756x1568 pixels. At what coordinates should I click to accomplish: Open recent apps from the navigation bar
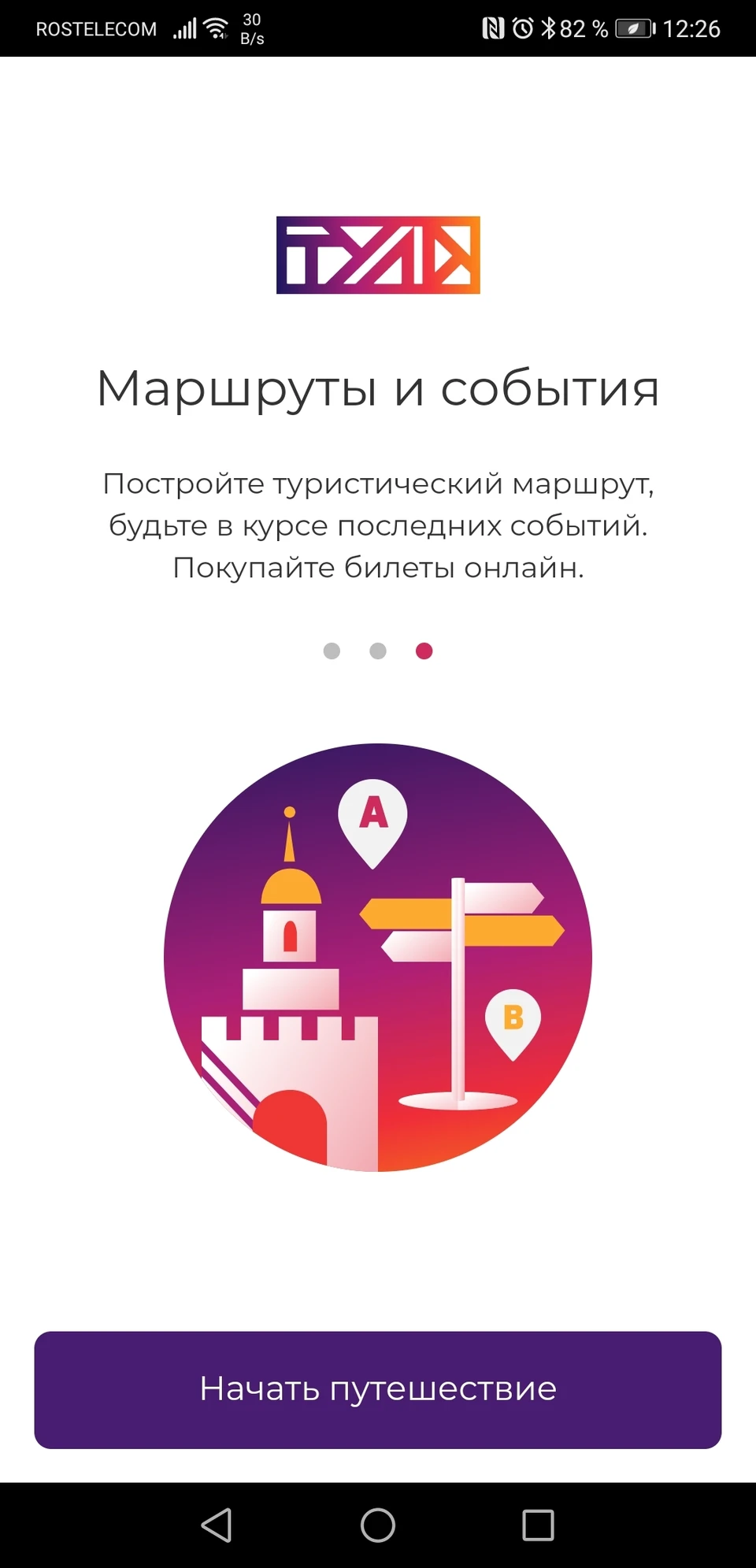538,1525
